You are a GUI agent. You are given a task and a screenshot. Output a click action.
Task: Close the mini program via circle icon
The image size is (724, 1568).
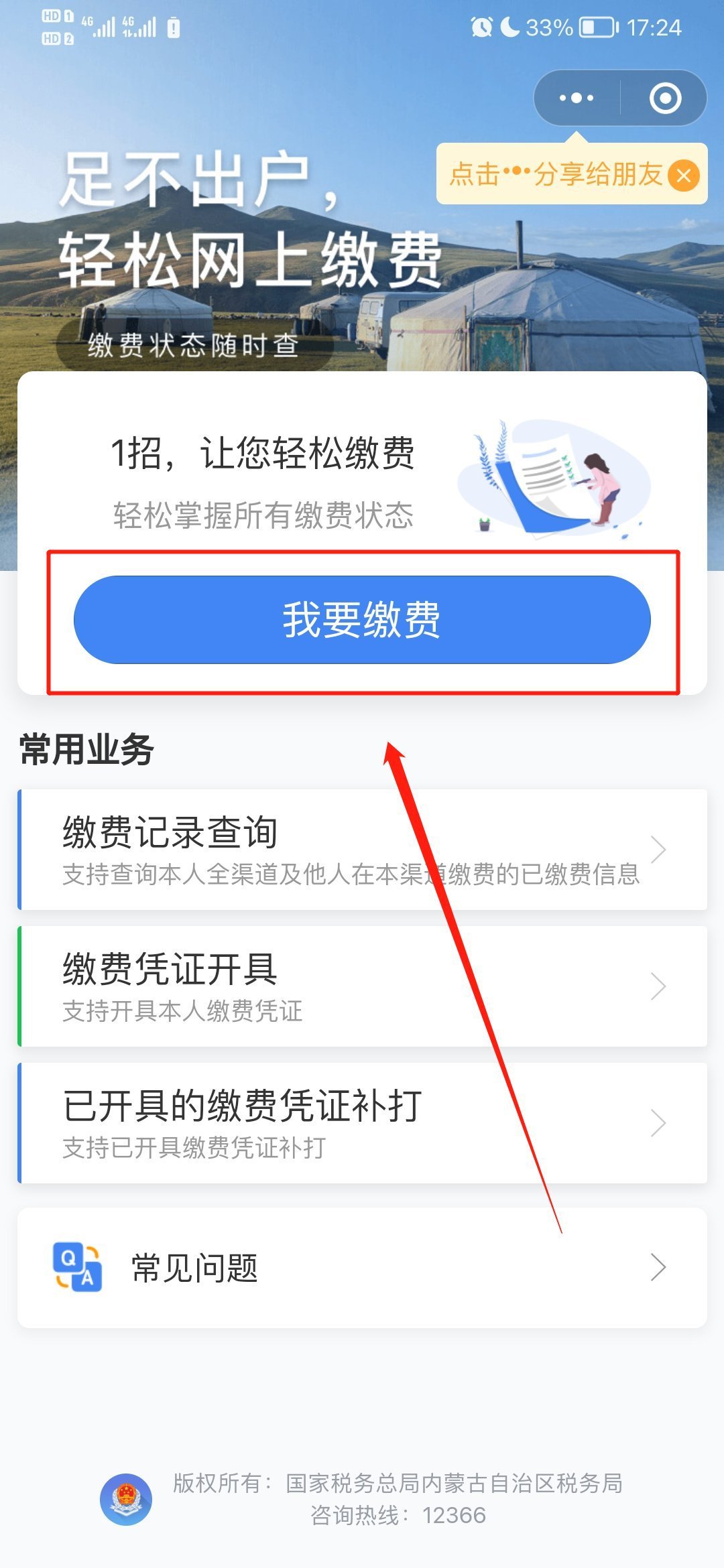[x=665, y=98]
